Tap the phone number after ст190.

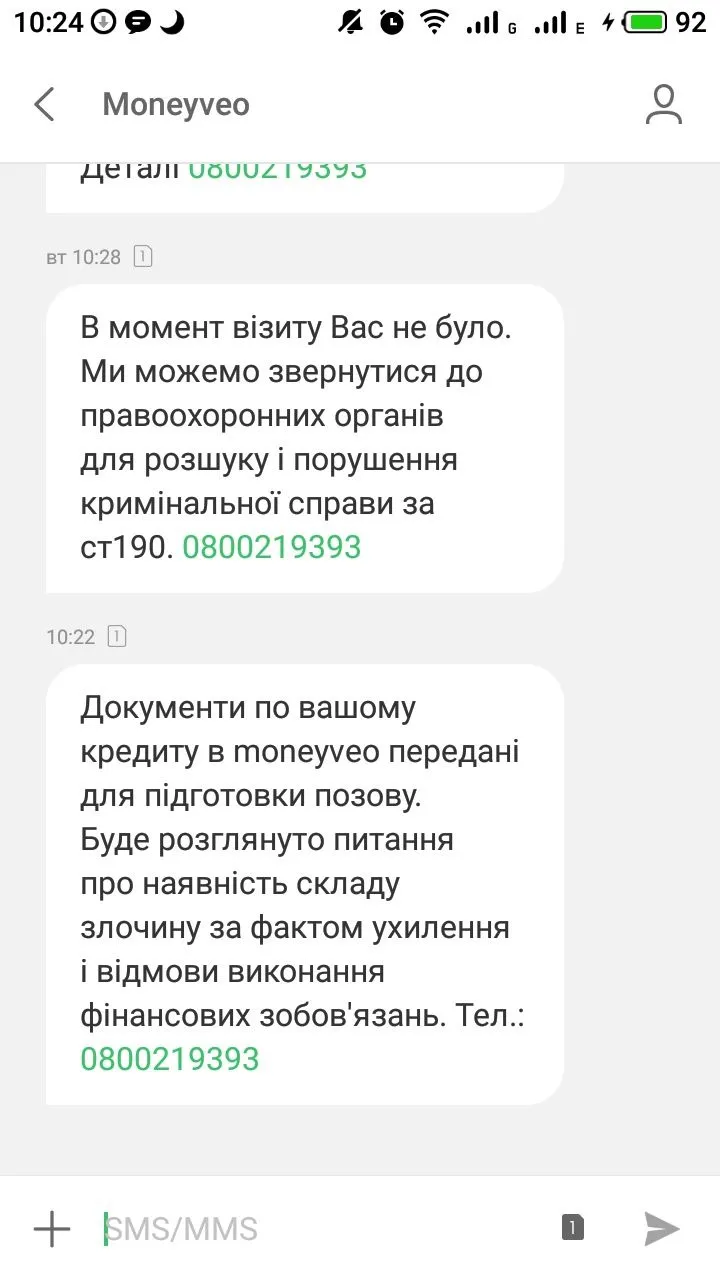click(271, 547)
